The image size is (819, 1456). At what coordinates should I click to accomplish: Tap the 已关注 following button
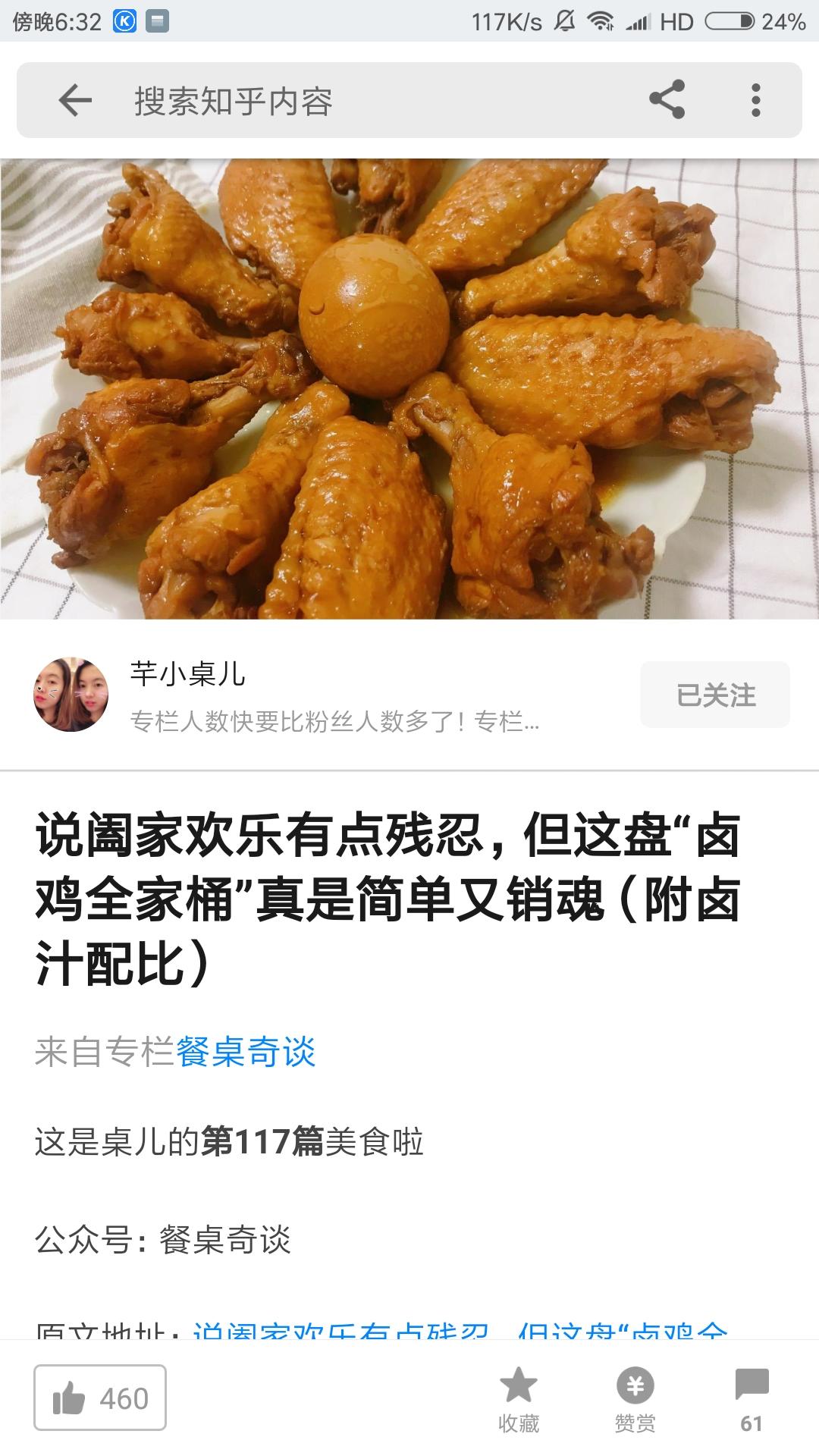[x=714, y=695]
